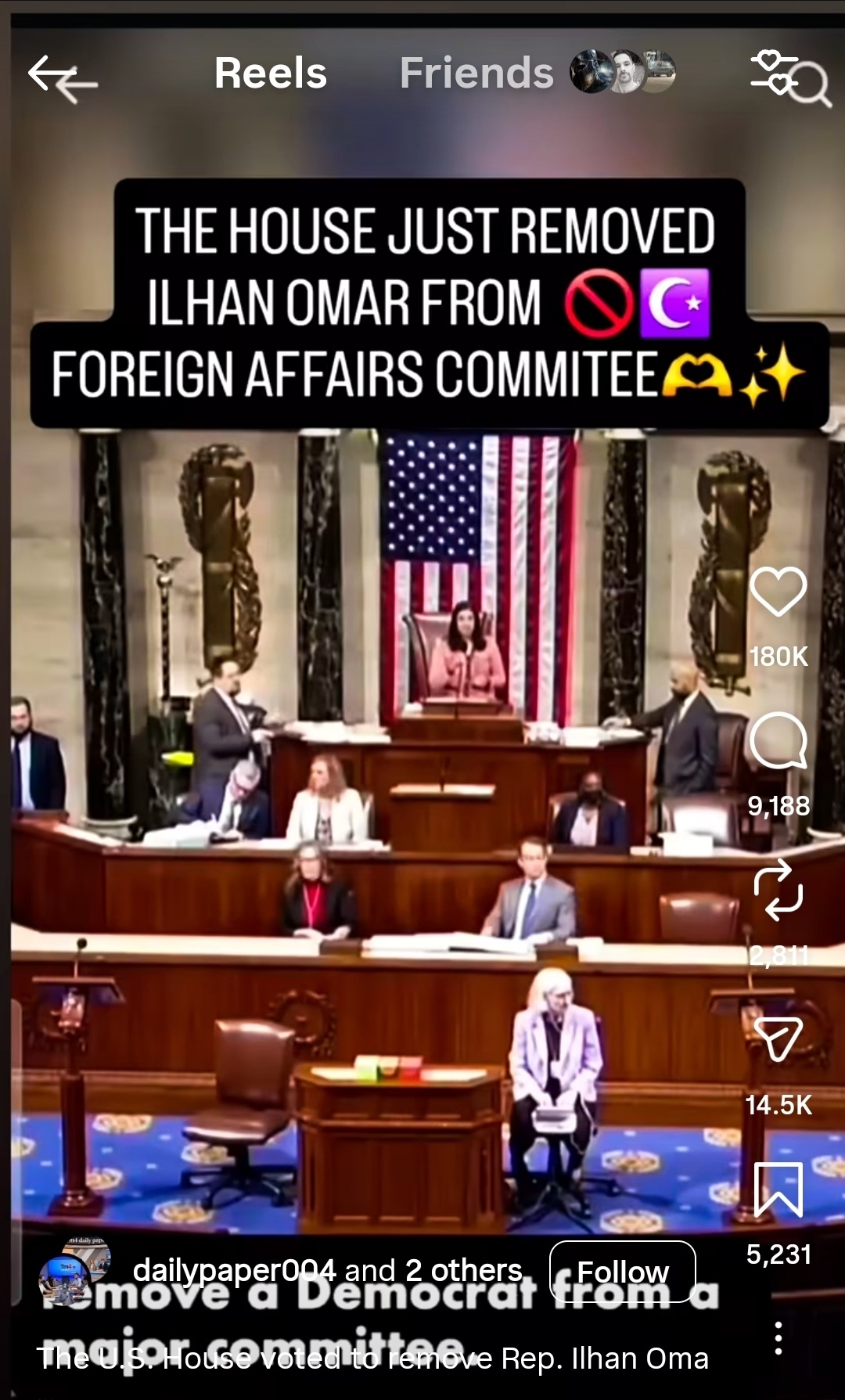This screenshot has width=845, height=1400.
Task: Open the dailypaper004 and 2 others username
Action: [327, 1270]
